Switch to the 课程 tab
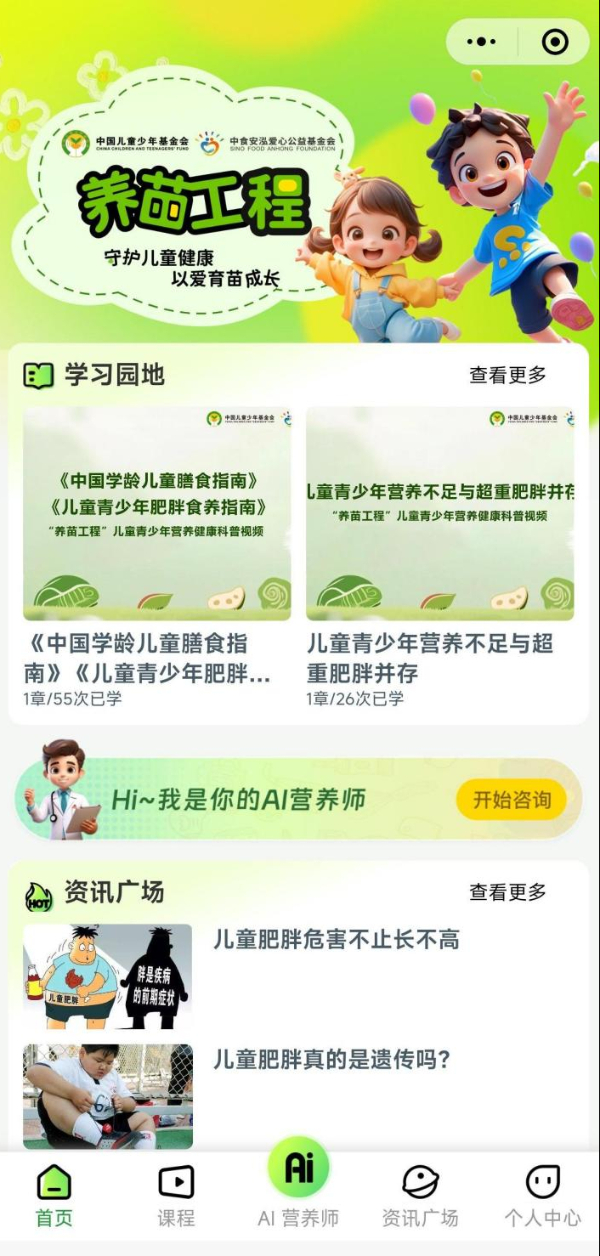 [x=176, y=1195]
